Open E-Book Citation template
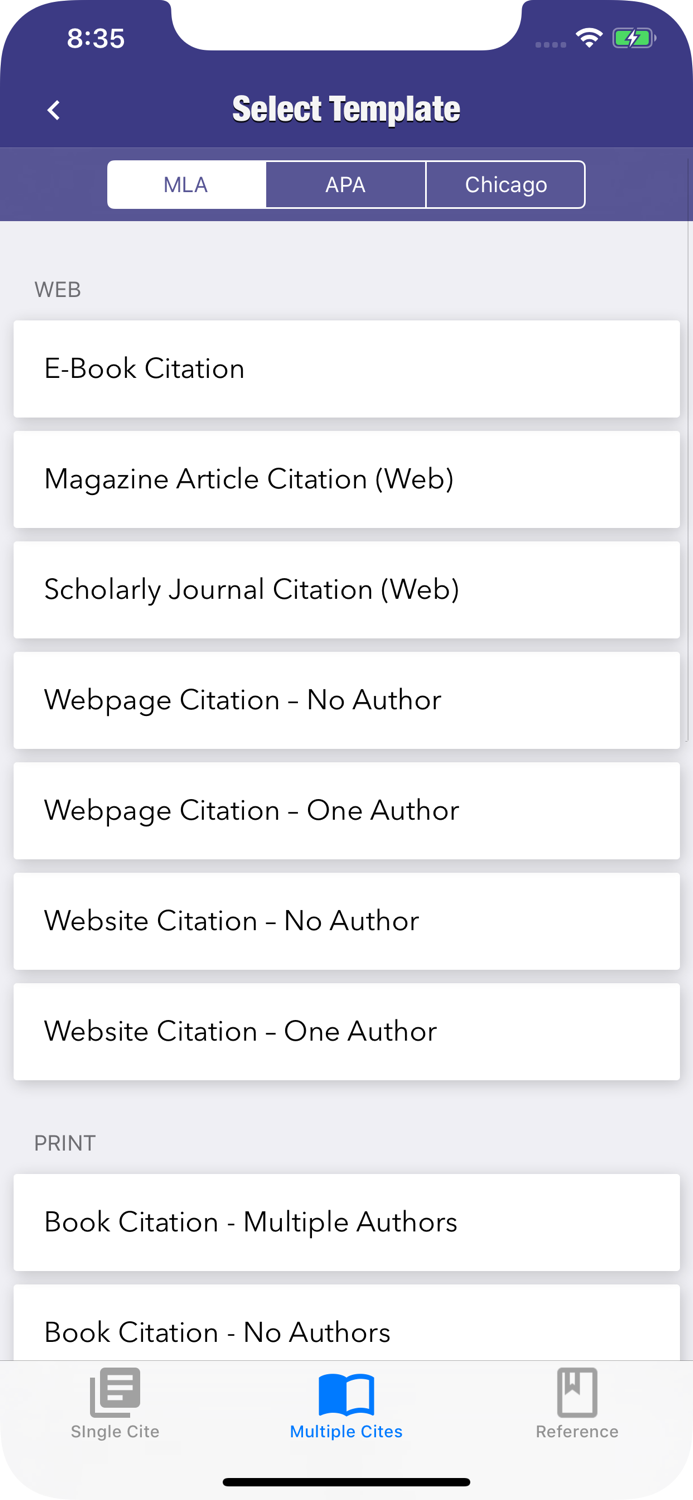Viewport: 693px width, 1500px height. pos(346,369)
